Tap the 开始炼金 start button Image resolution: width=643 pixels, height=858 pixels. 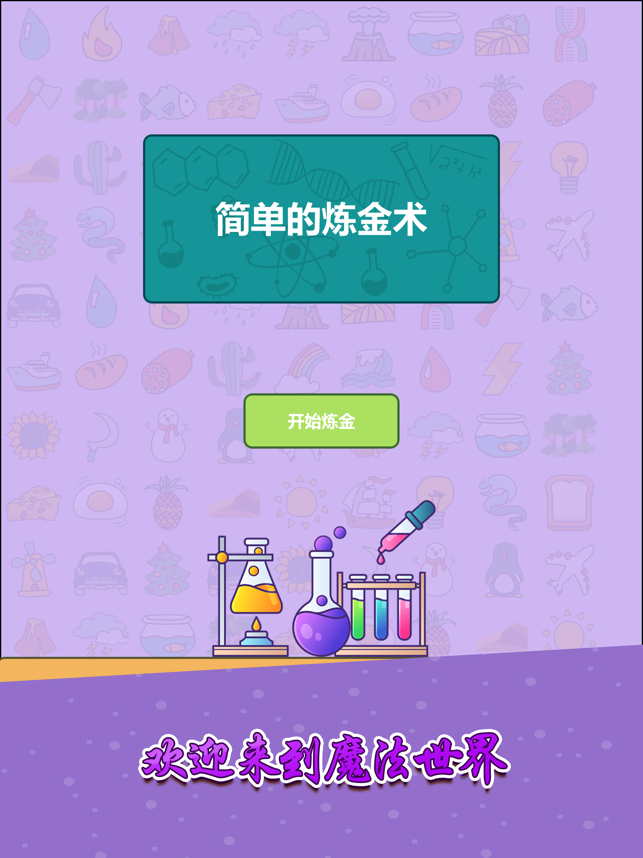[x=321, y=421]
